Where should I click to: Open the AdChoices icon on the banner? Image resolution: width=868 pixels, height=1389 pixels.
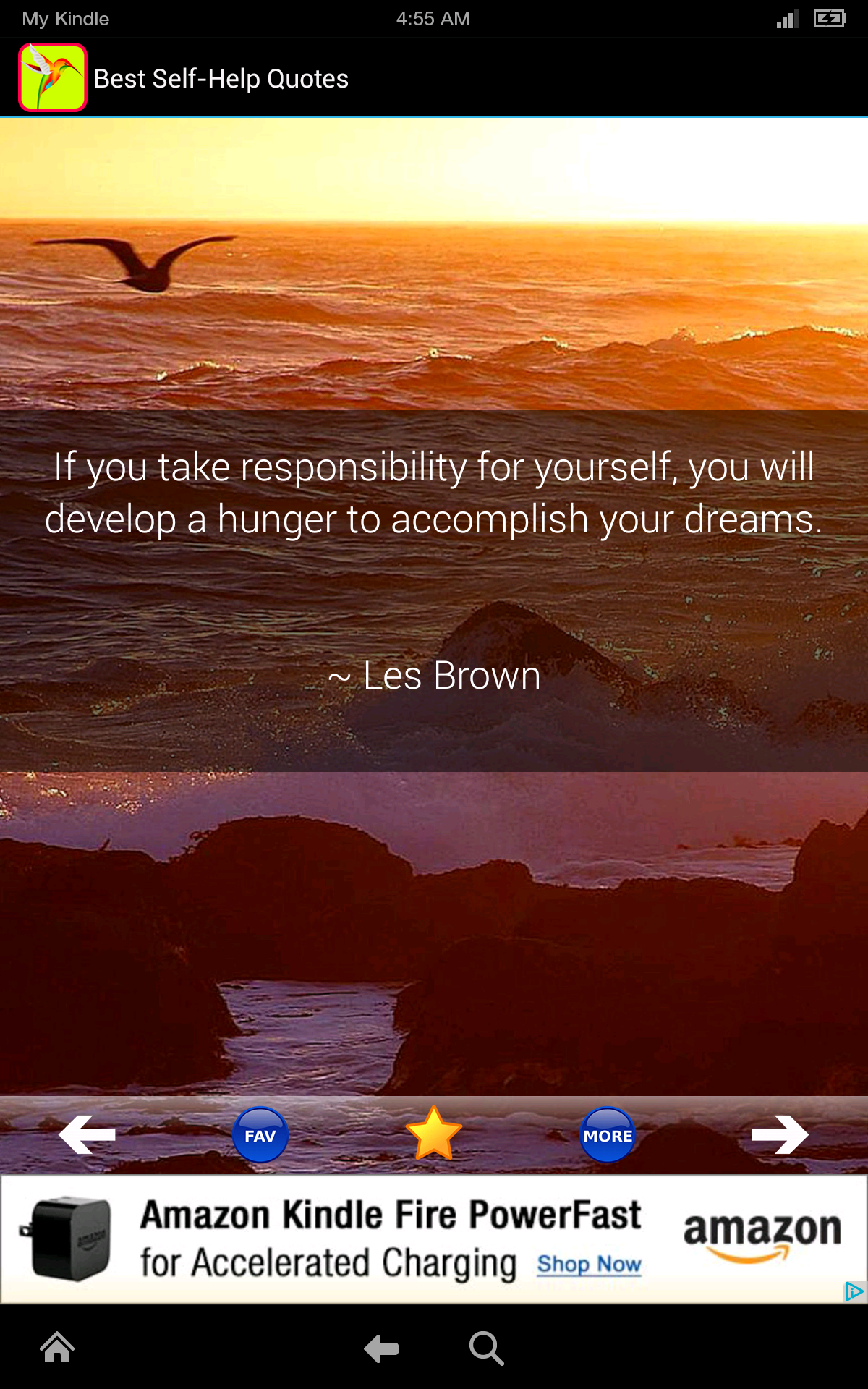(854, 1291)
